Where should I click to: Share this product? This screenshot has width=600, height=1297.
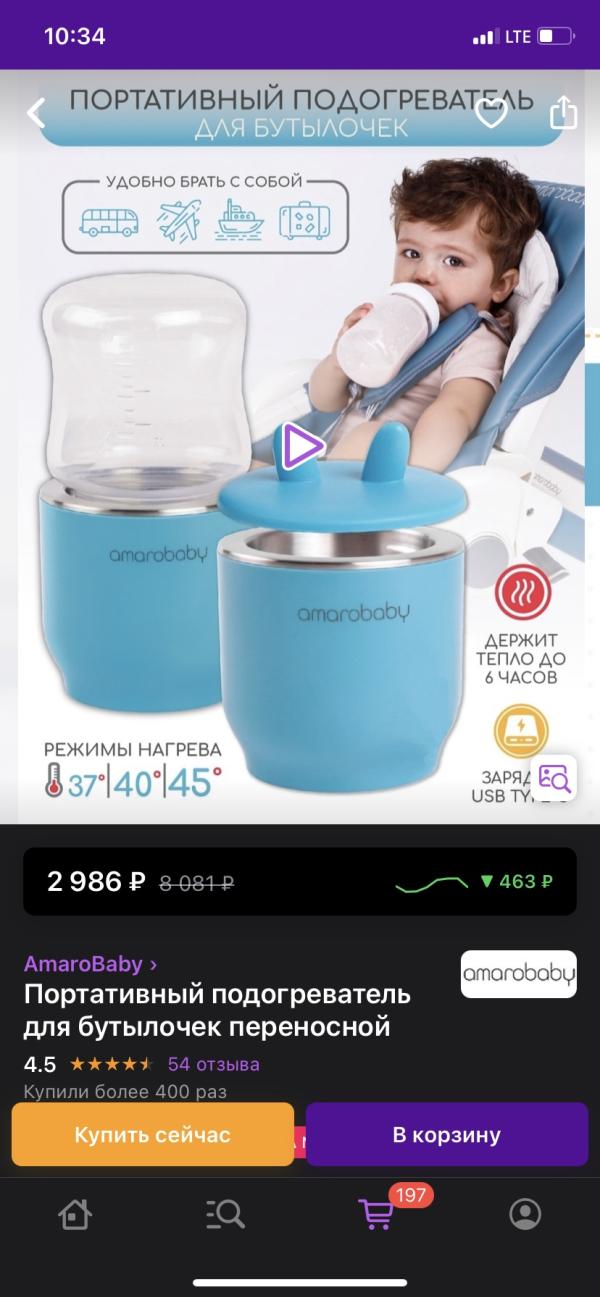click(x=564, y=112)
